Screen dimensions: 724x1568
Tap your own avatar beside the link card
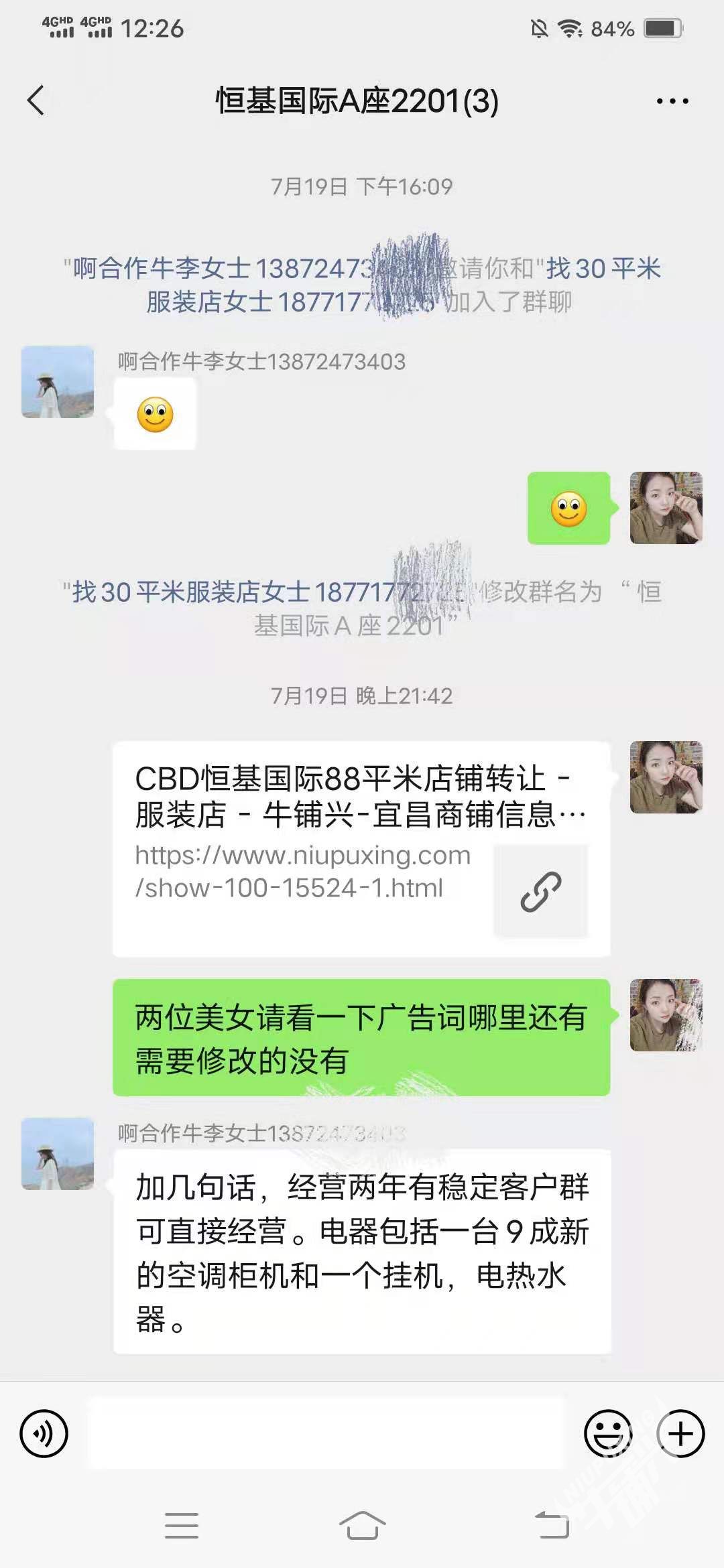[666, 777]
